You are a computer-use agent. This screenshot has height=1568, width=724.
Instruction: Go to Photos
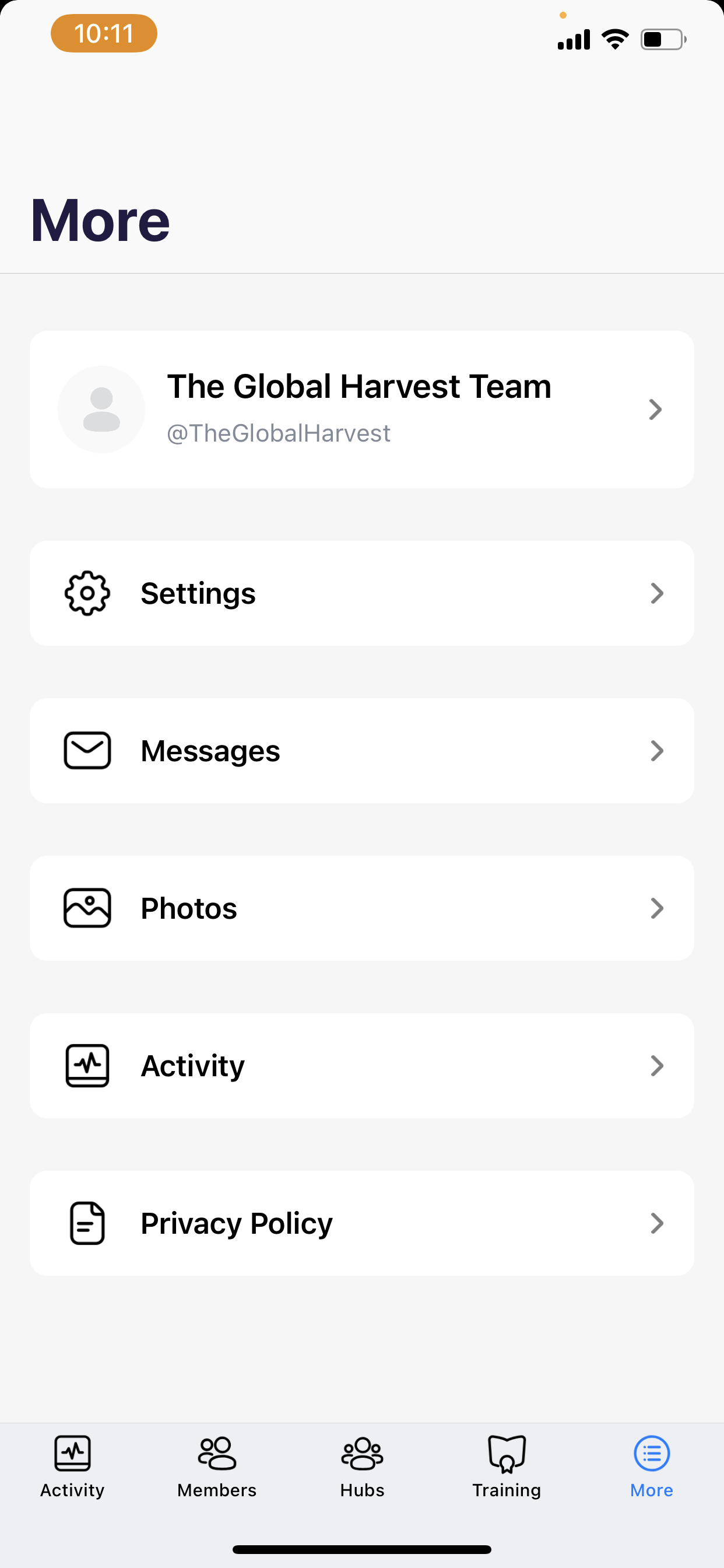pyautogui.click(x=362, y=908)
